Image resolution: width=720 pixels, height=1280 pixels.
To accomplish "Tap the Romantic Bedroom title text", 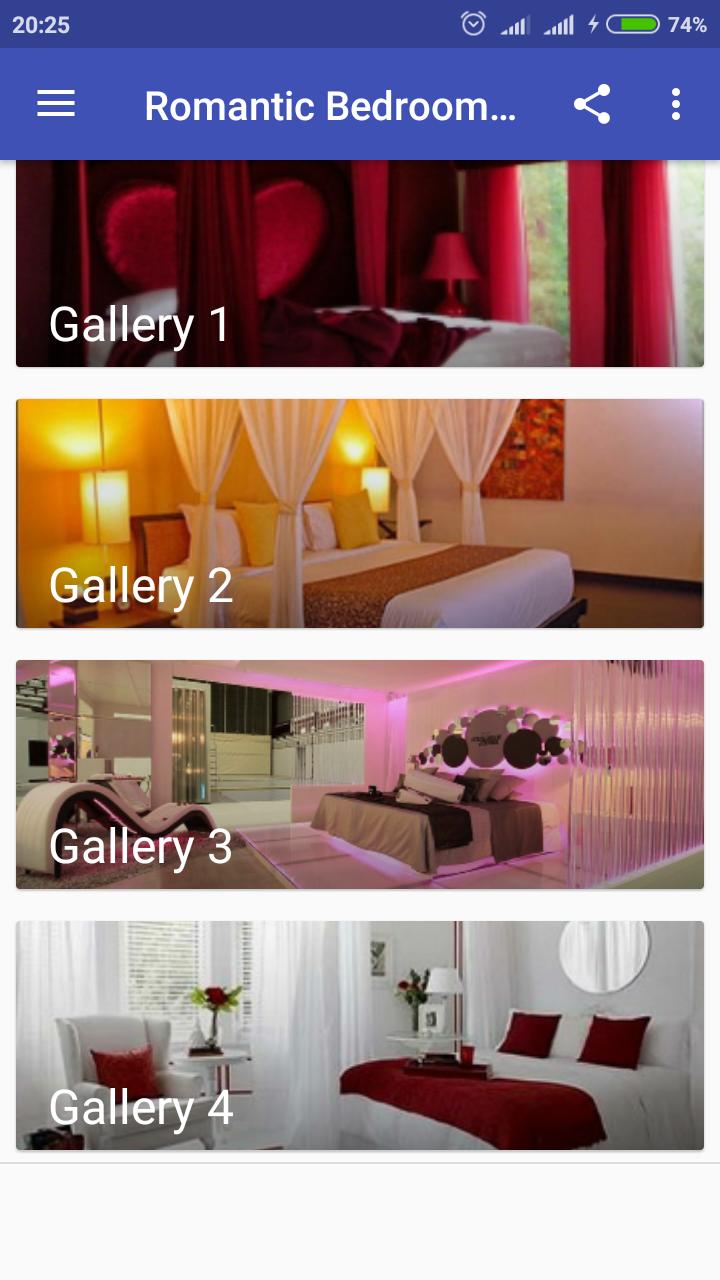I will 330,104.
